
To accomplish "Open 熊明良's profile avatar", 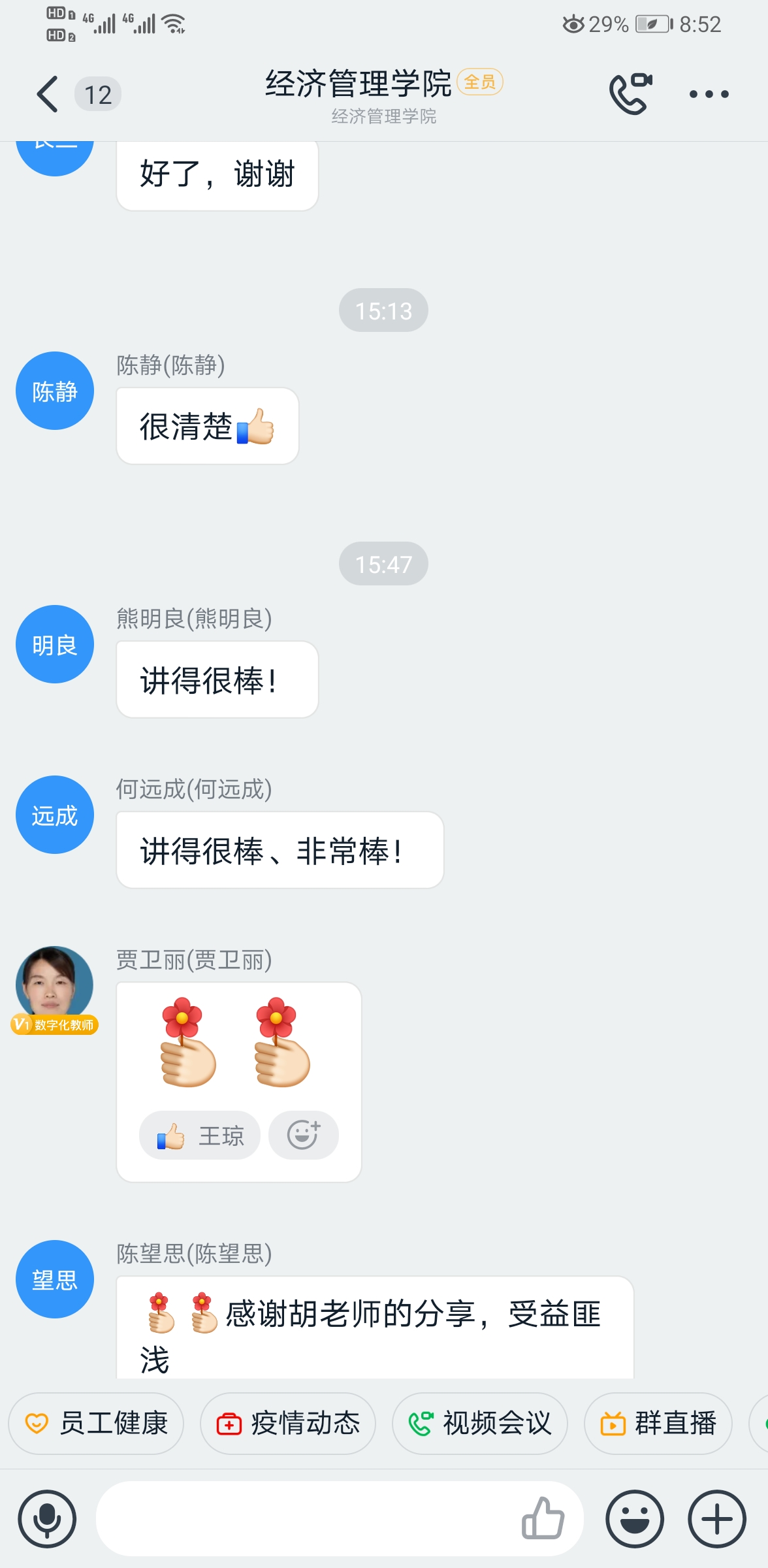I will [55, 644].
